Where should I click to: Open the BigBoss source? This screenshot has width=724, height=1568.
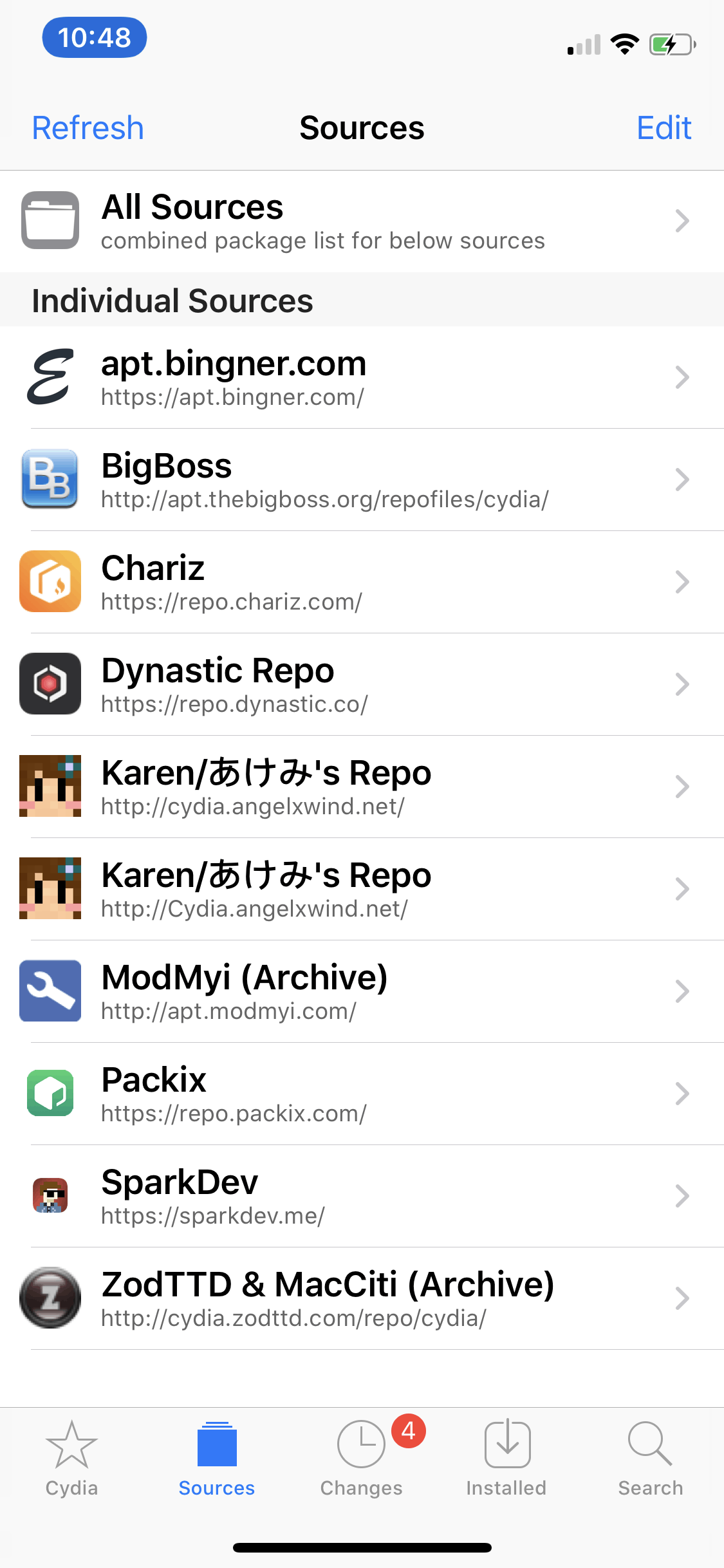coord(362,480)
